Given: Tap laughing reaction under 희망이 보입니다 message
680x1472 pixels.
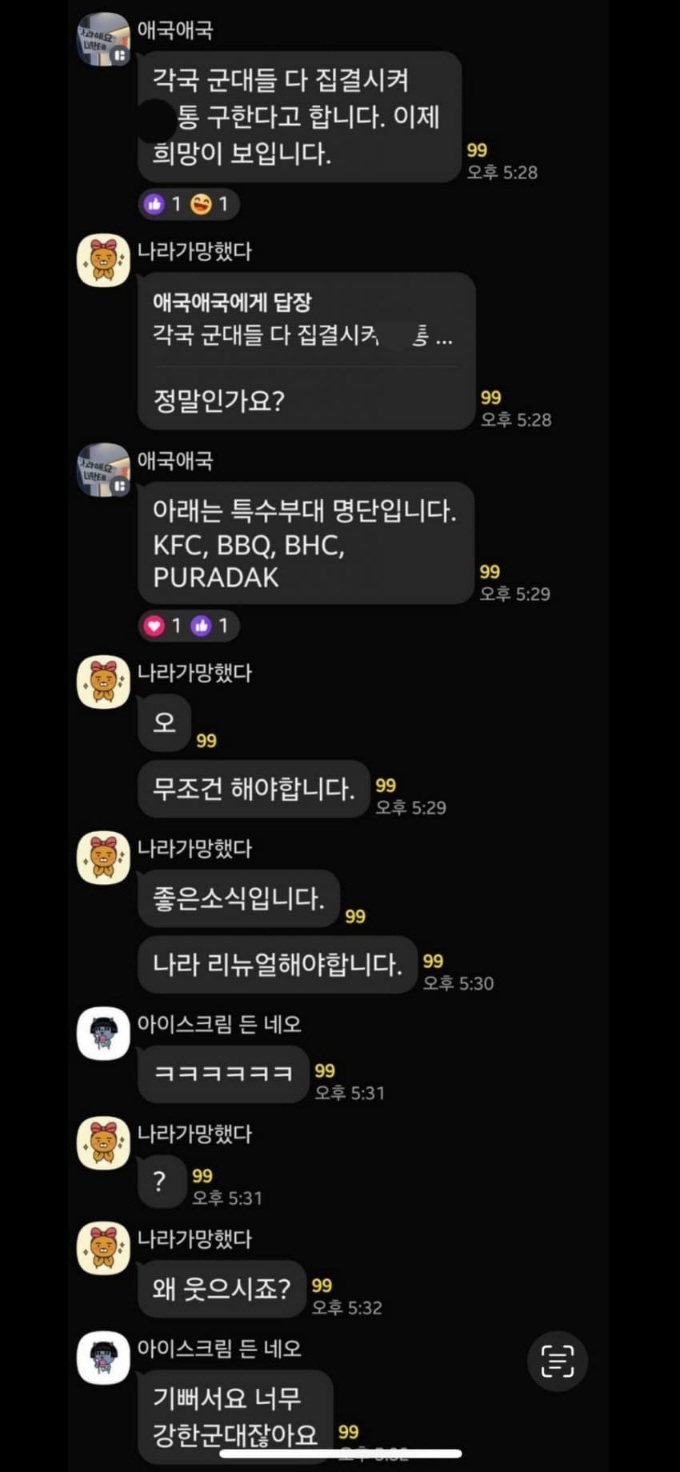Looking at the screenshot, I should coord(210,205).
